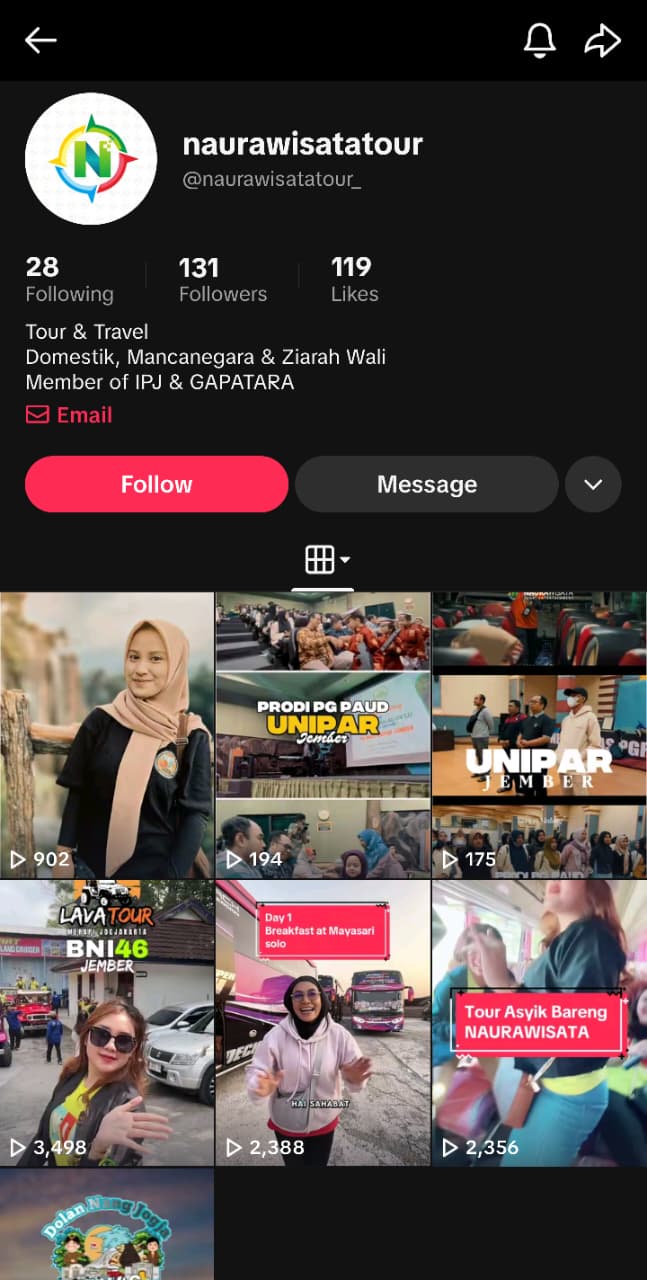
Task: Open the PRODI PG PAUD UNIPAR video
Action: (x=323, y=735)
